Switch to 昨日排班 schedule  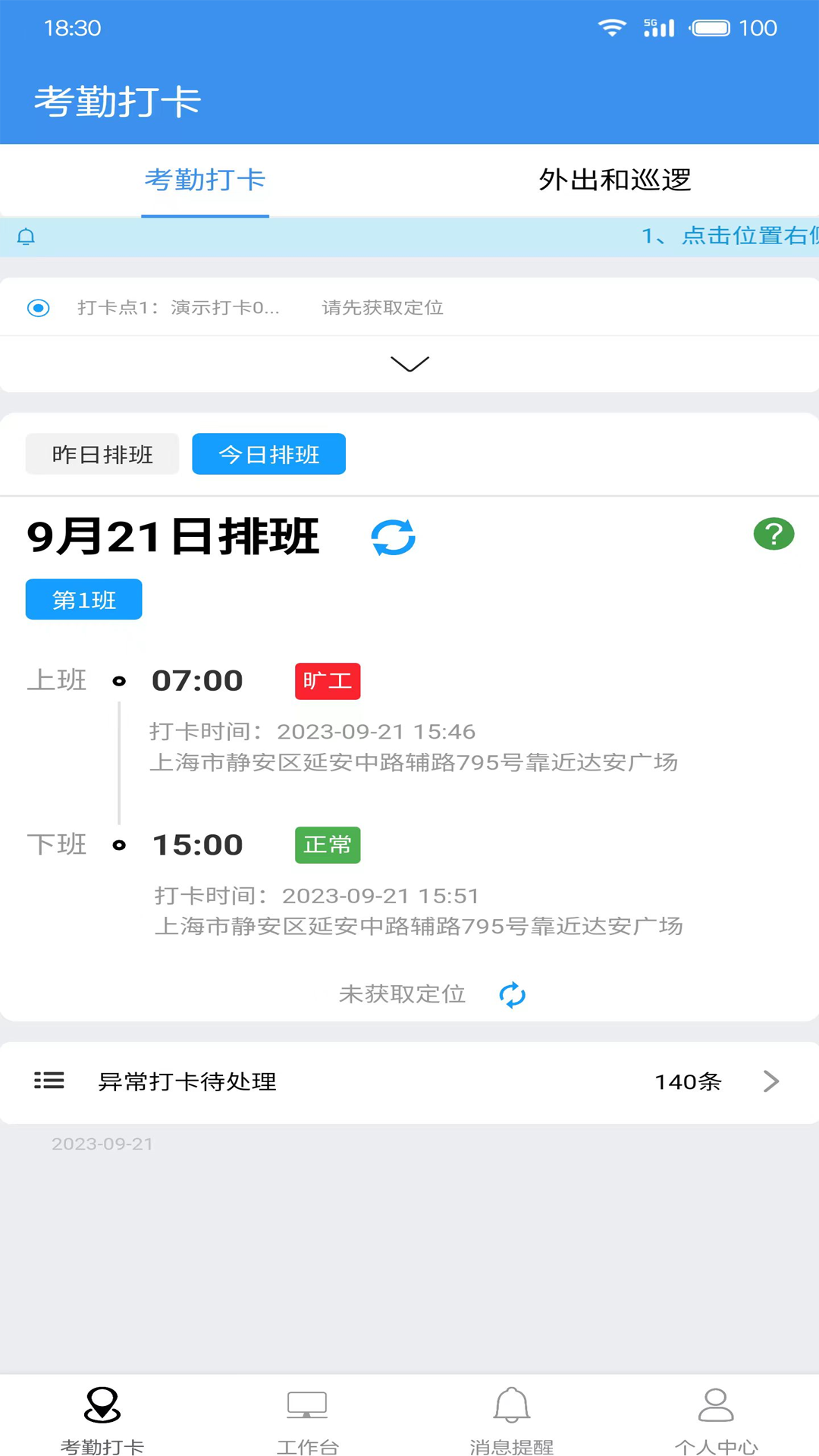coord(102,453)
